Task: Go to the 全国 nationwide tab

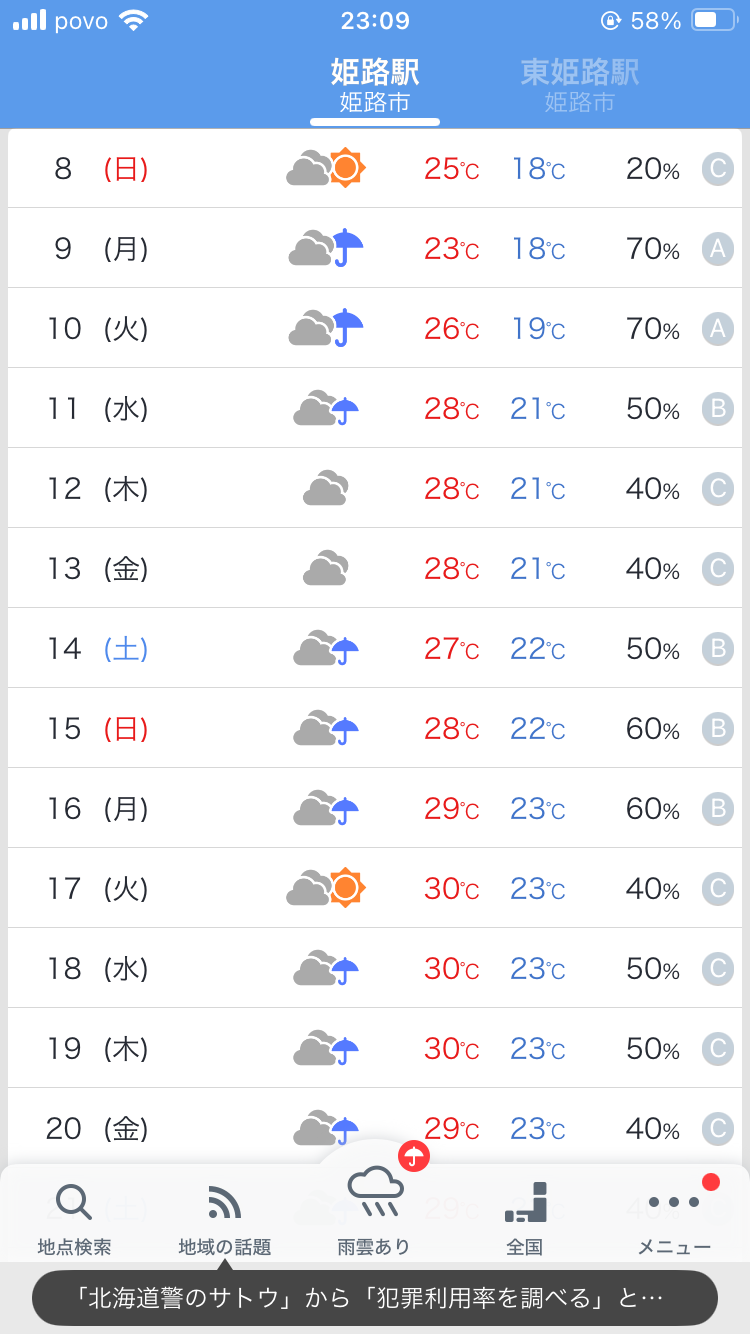Action: point(525,1219)
